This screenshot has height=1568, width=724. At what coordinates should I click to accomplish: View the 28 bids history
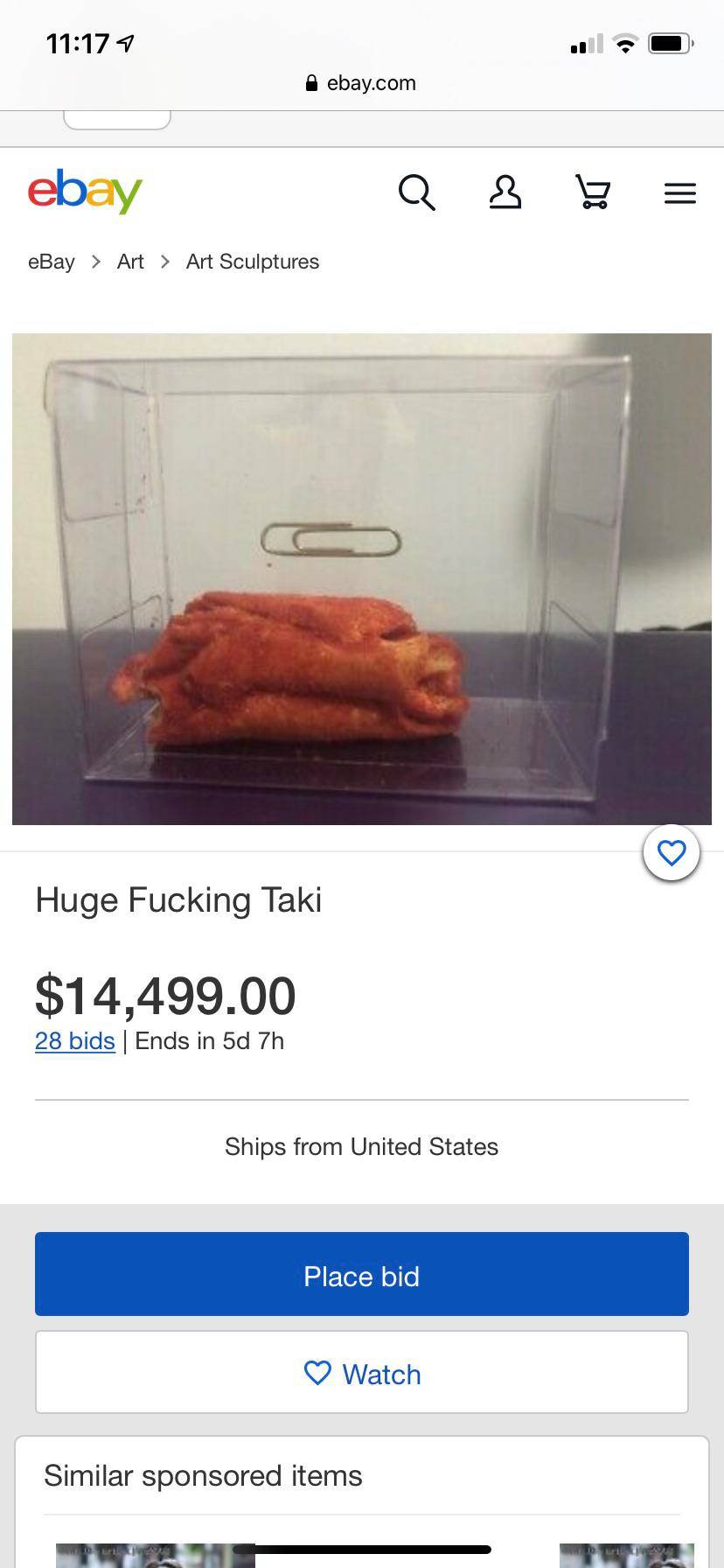click(x=75, y=1040)
